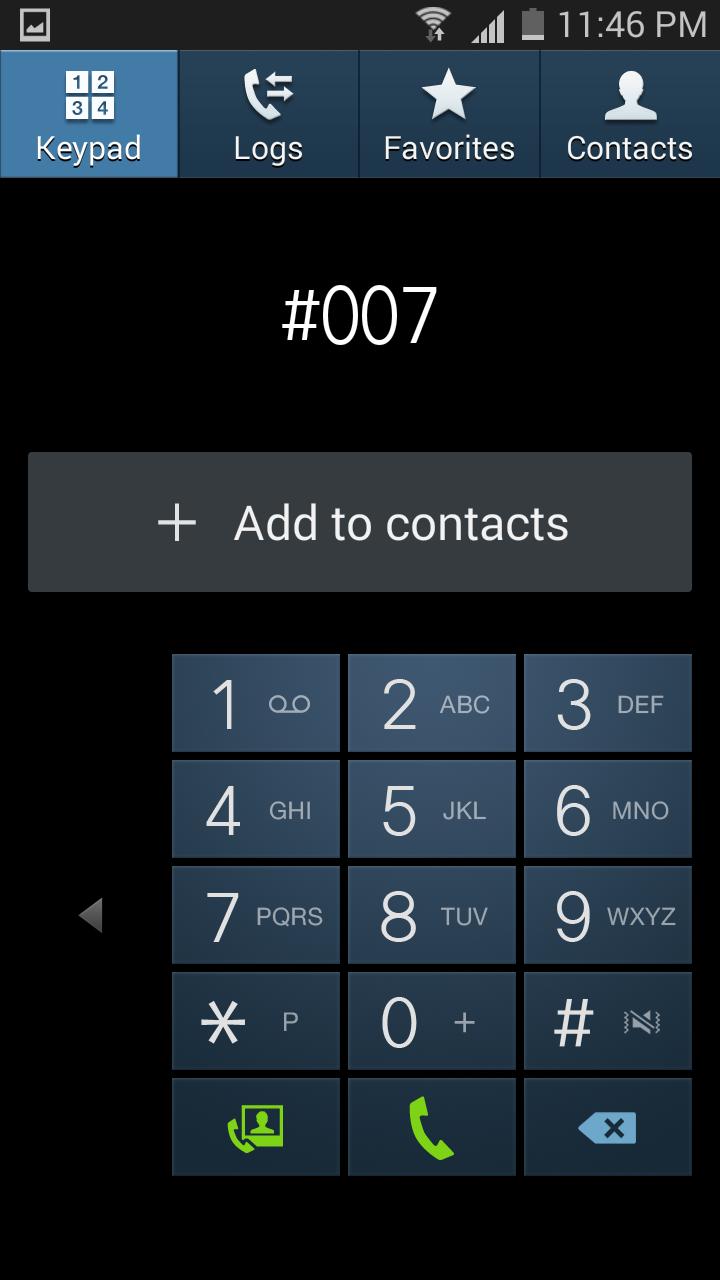The width and height of the screenshot is (720, 1280).
Task: Tap the 0 plus key
Action: click(x=432, y=1022)
